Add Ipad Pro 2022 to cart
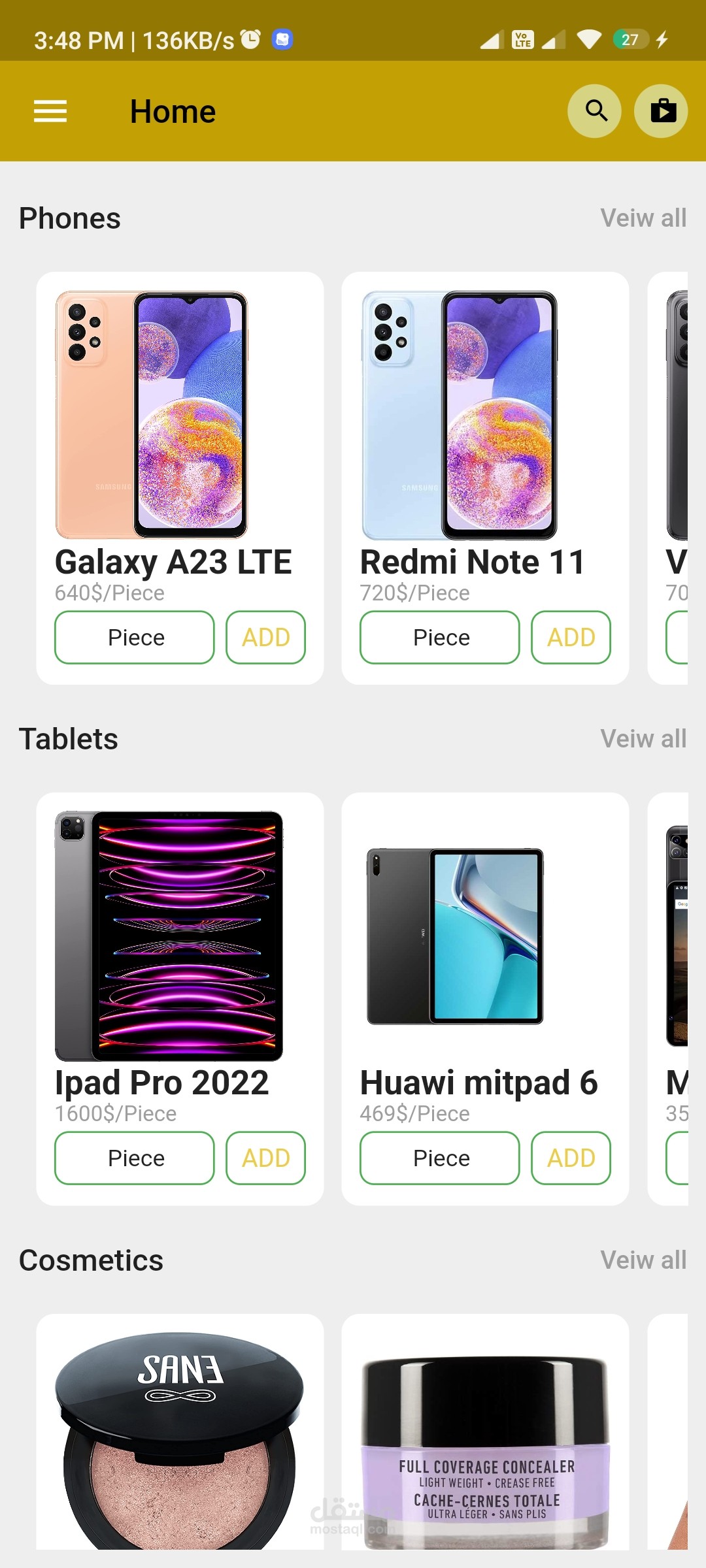Screen dimensions: 706x1568 coord(265,1158)
